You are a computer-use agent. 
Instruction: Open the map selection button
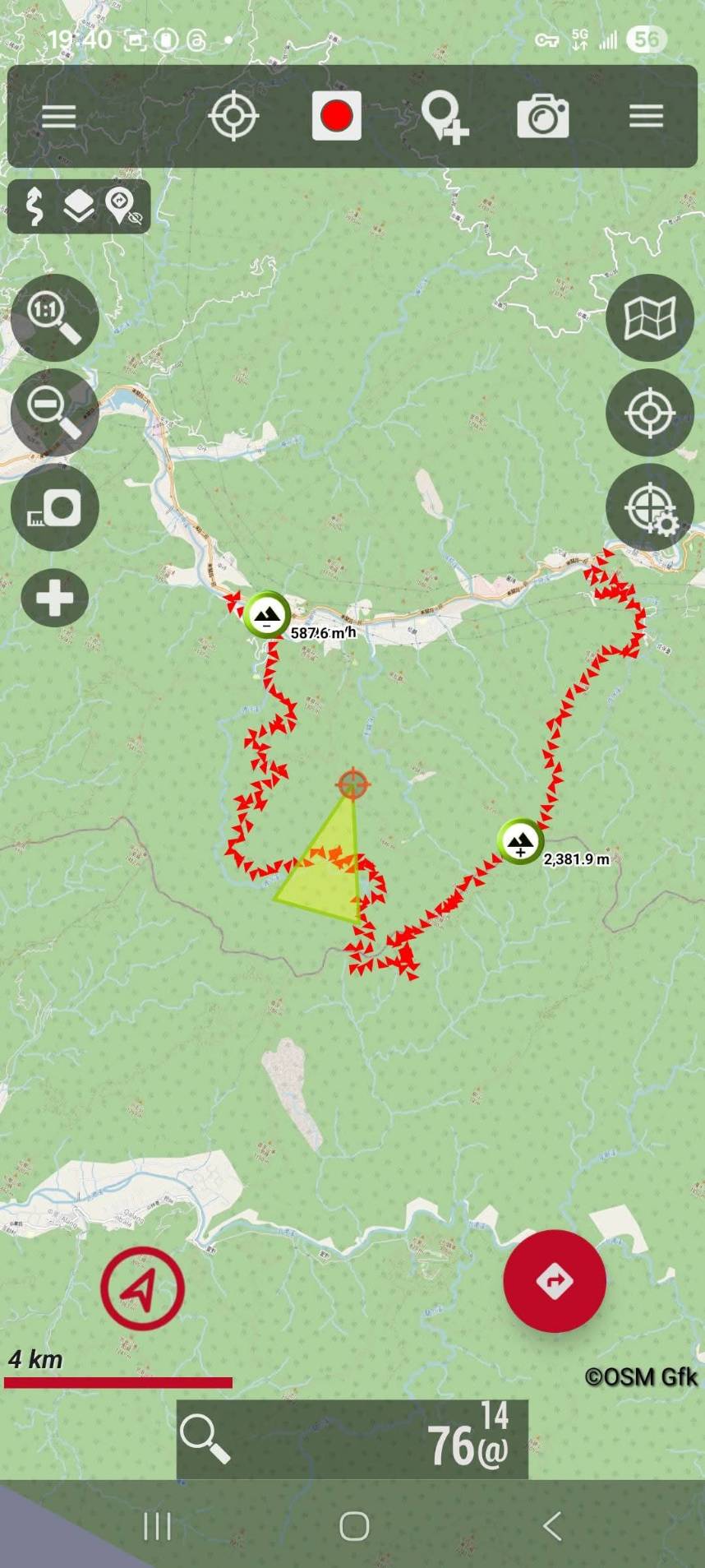(x=650, y=318)
